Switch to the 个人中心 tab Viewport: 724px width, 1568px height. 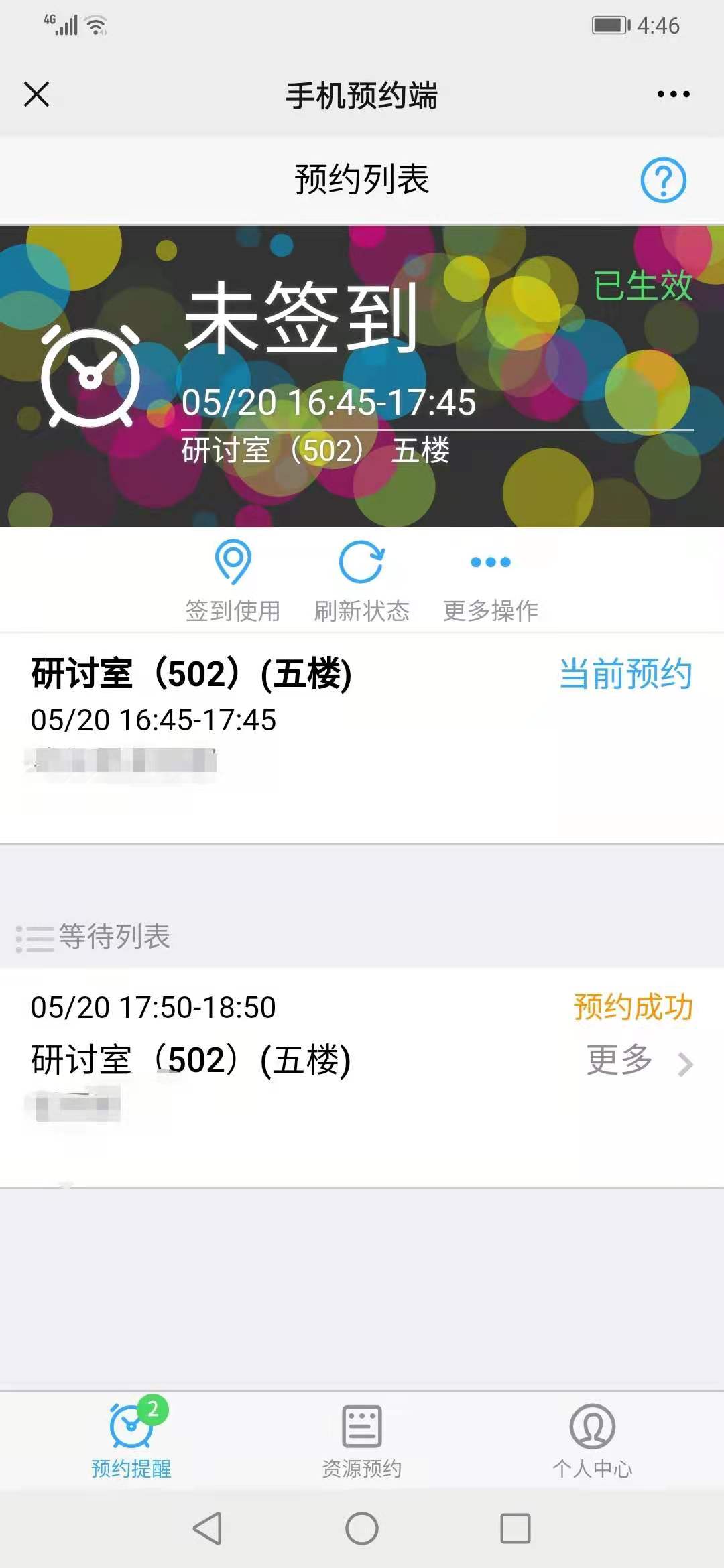[x=592, y=1439]
